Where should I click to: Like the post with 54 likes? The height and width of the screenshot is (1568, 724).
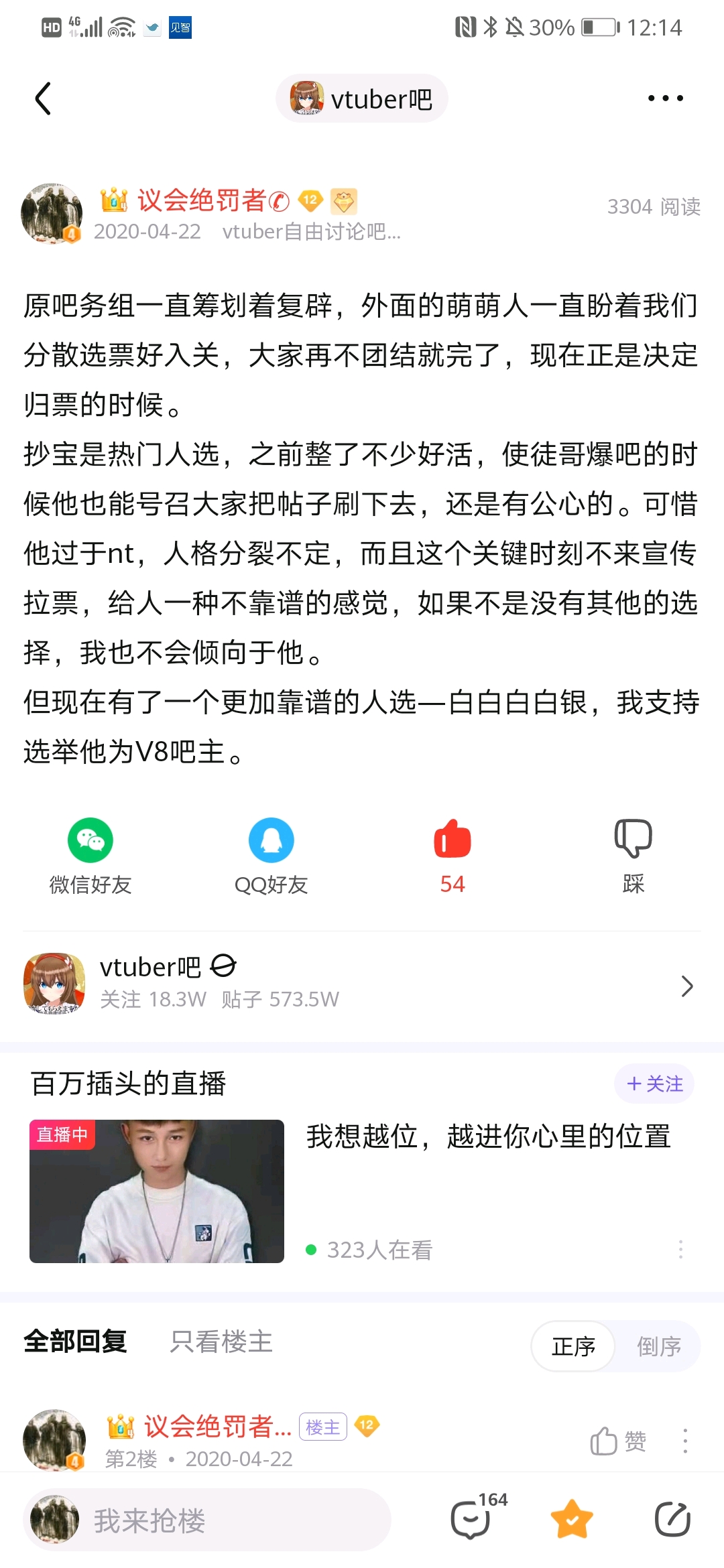pos(452,855)
